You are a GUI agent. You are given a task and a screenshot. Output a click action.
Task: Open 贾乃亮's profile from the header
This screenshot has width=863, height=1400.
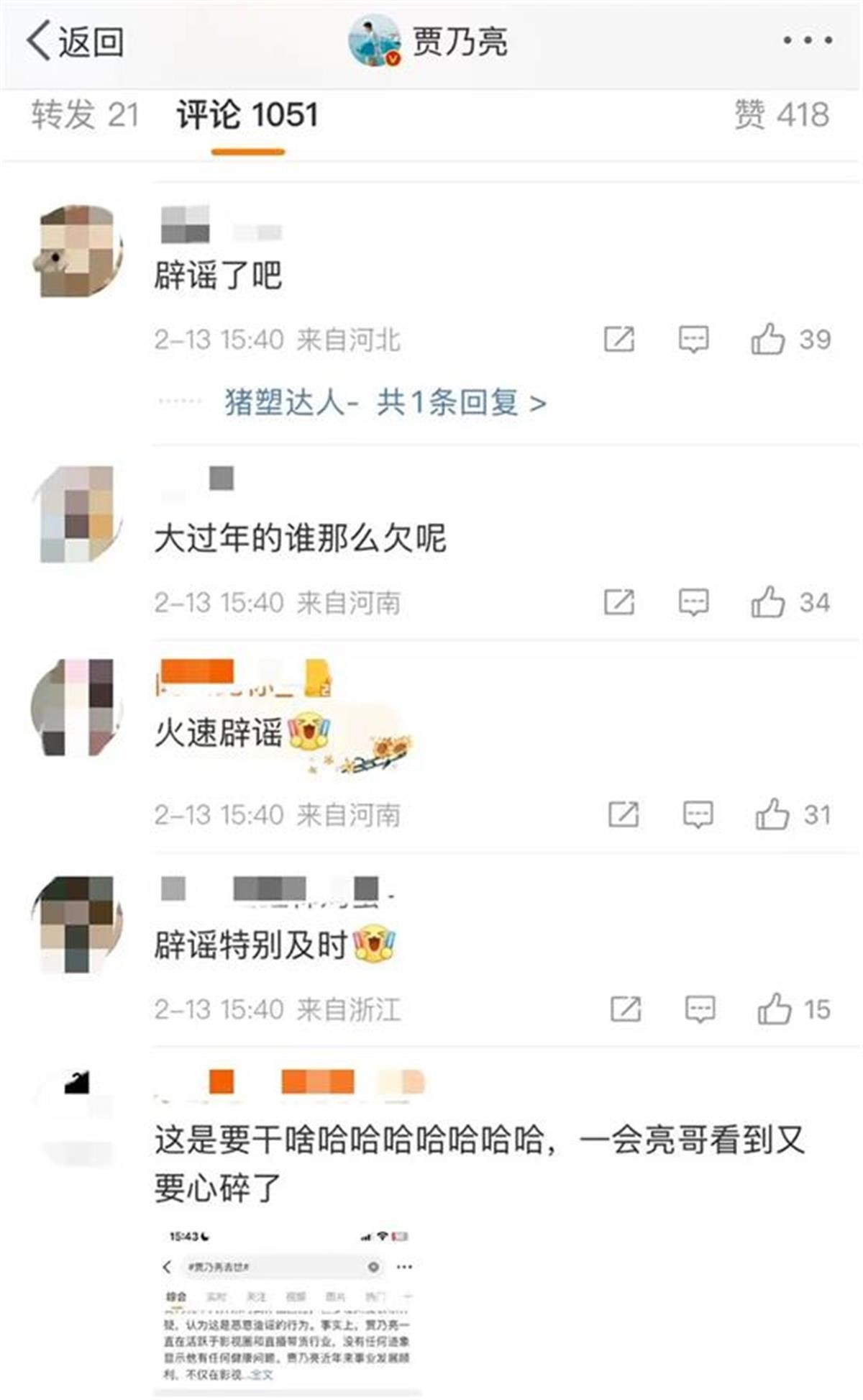click(x=429, y=41)
